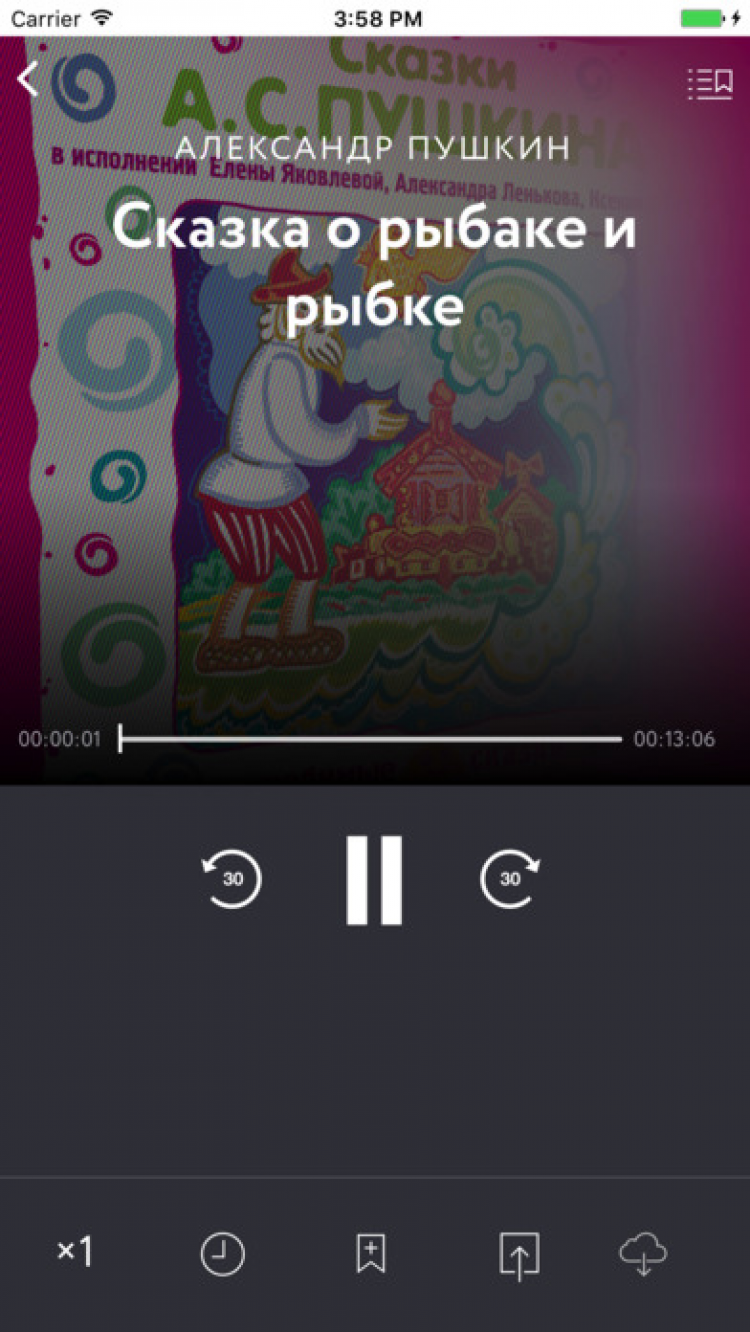Open the bookmarks and contents list
This screenshot has width=750, height=1332.
(710, 84)
